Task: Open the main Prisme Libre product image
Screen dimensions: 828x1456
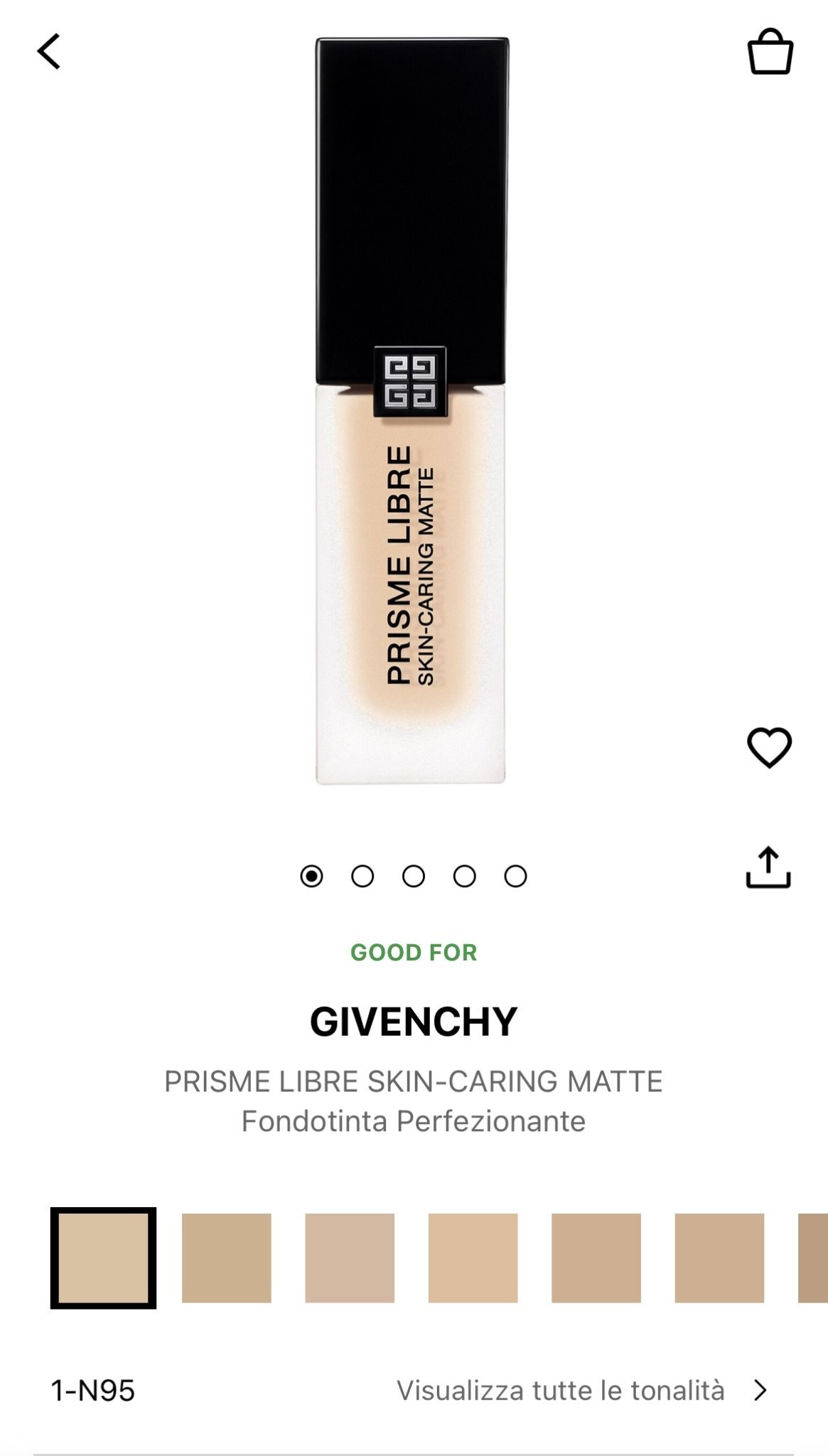Action: [x=411, y=412]
